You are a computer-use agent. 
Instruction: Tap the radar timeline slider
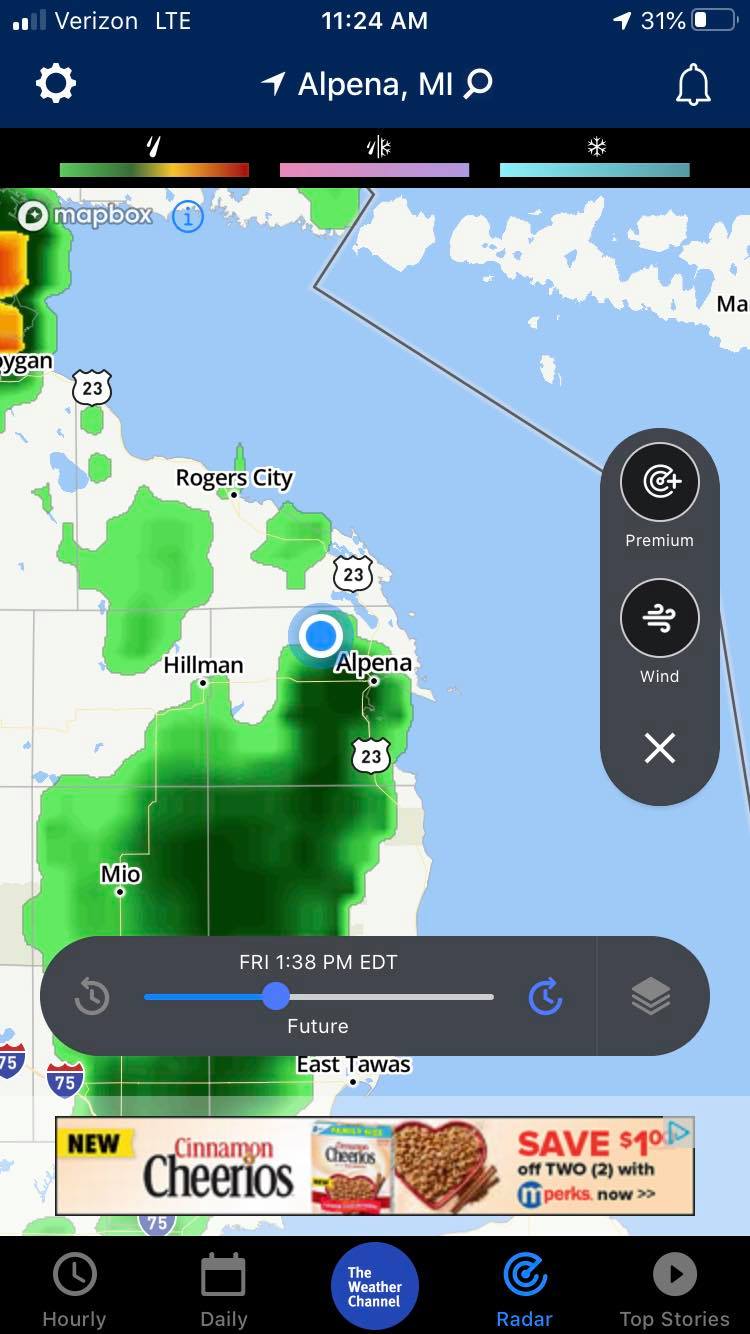click(276, 996)
